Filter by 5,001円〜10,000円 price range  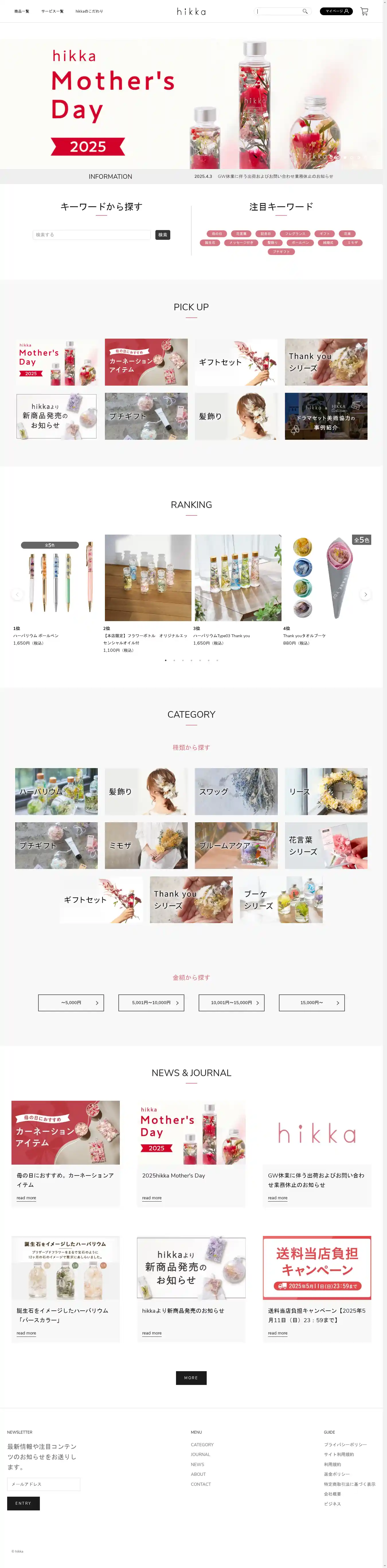click(151, 1002)
